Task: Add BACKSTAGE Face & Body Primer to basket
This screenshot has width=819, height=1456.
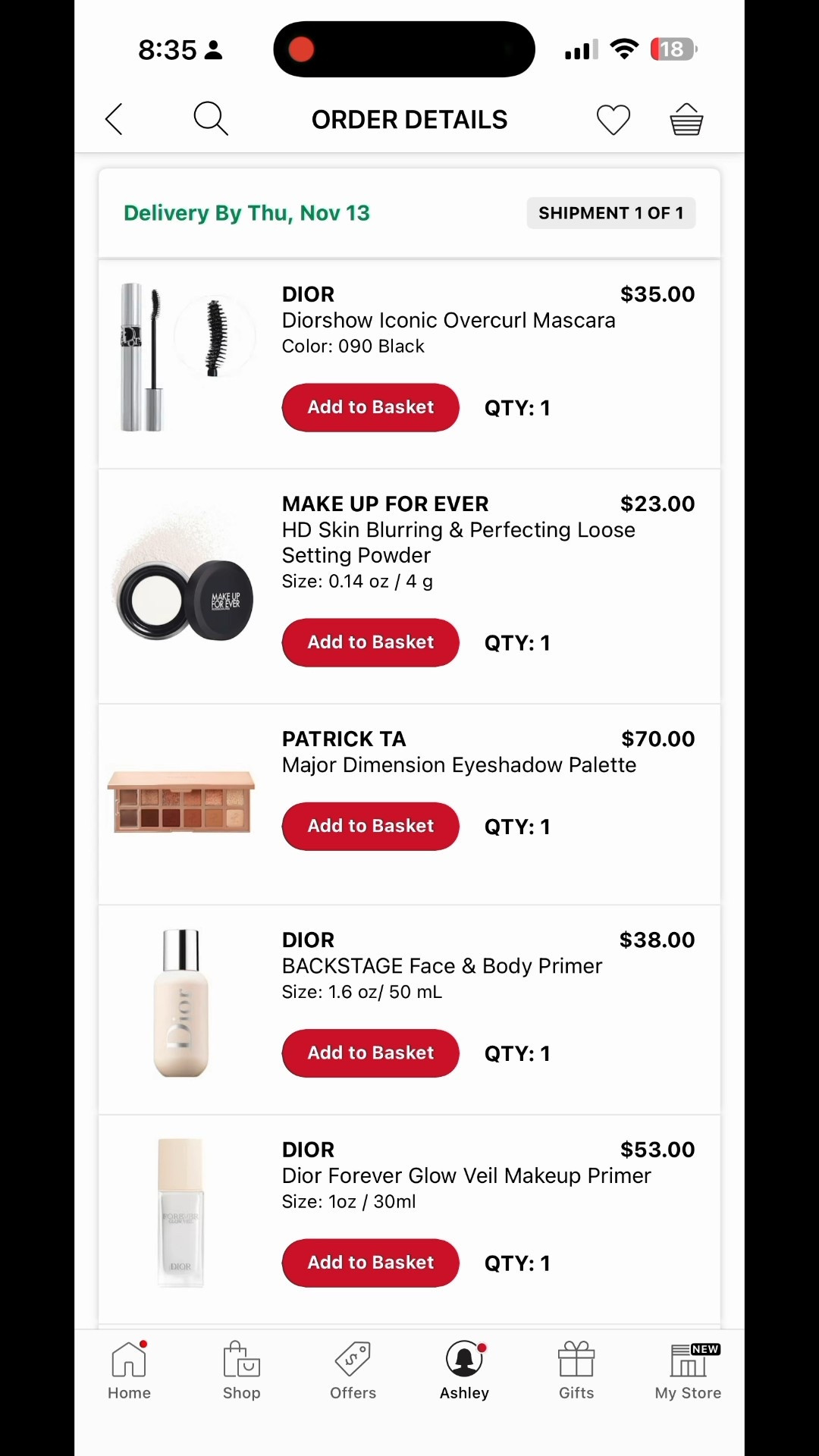Action: pos(370,1053)
